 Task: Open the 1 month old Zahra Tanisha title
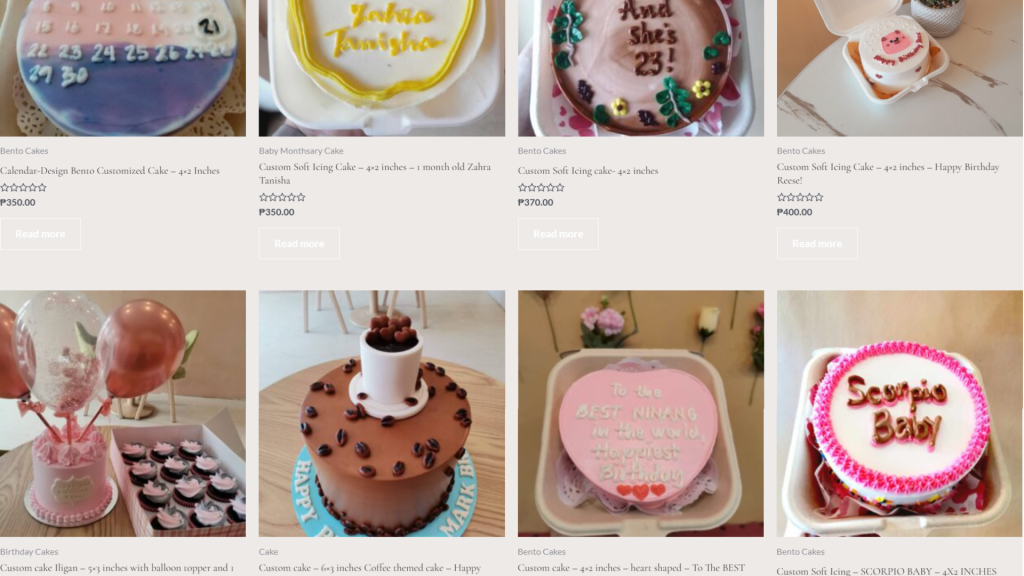[374, 173]
